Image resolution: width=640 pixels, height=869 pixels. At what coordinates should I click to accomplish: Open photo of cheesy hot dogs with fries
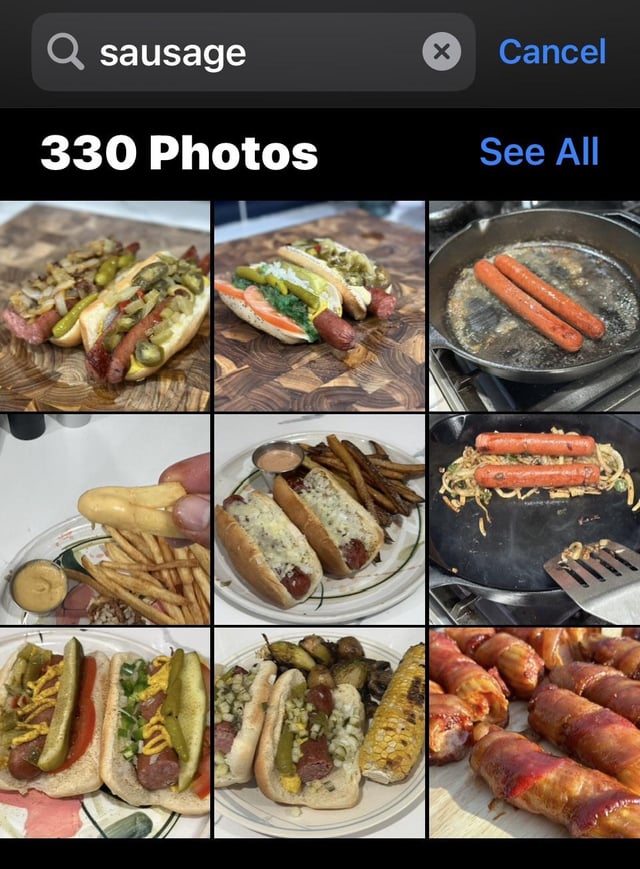(x=319, y=519)
